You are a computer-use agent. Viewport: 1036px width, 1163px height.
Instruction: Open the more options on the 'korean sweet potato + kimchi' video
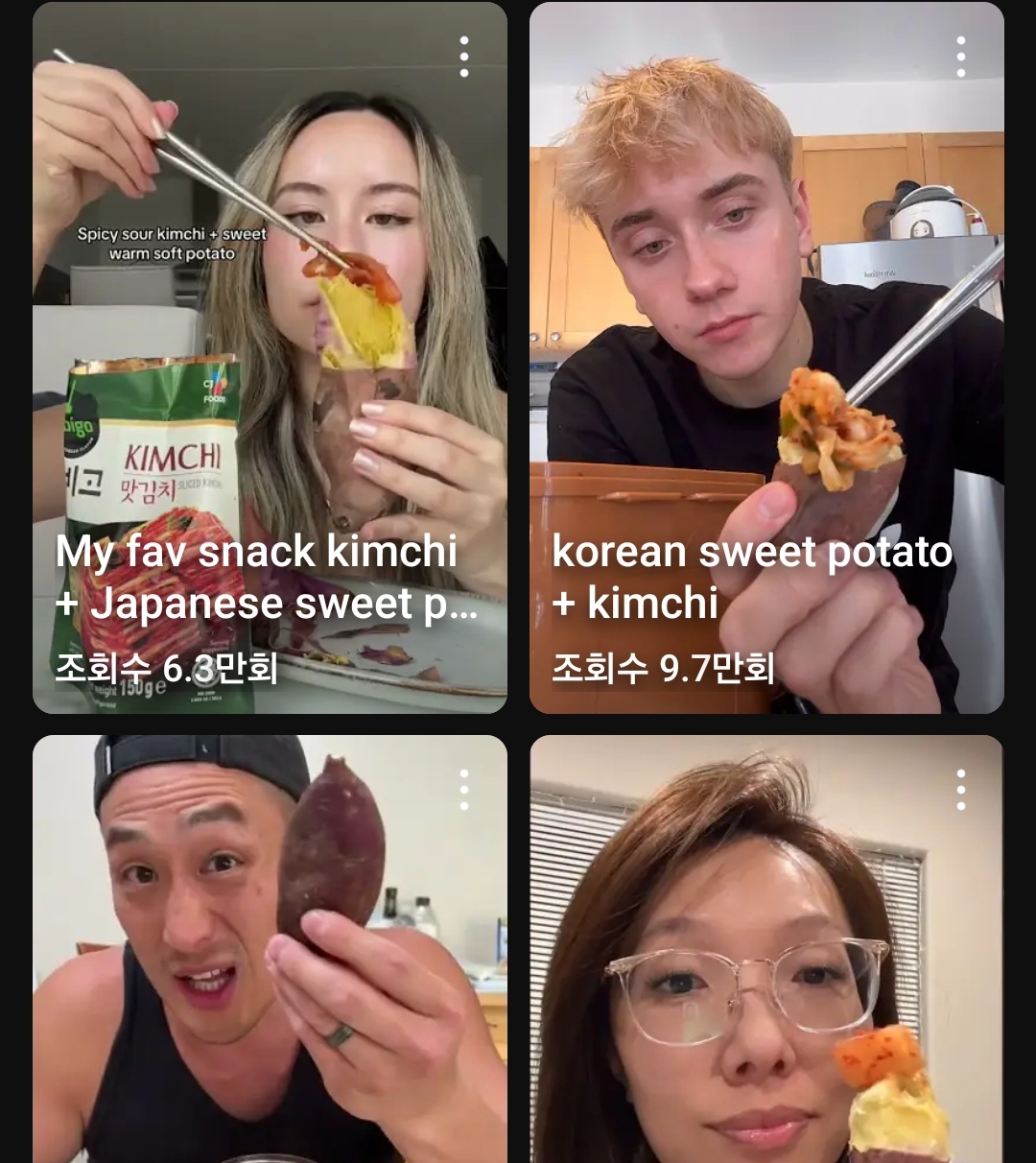[960, 58]
